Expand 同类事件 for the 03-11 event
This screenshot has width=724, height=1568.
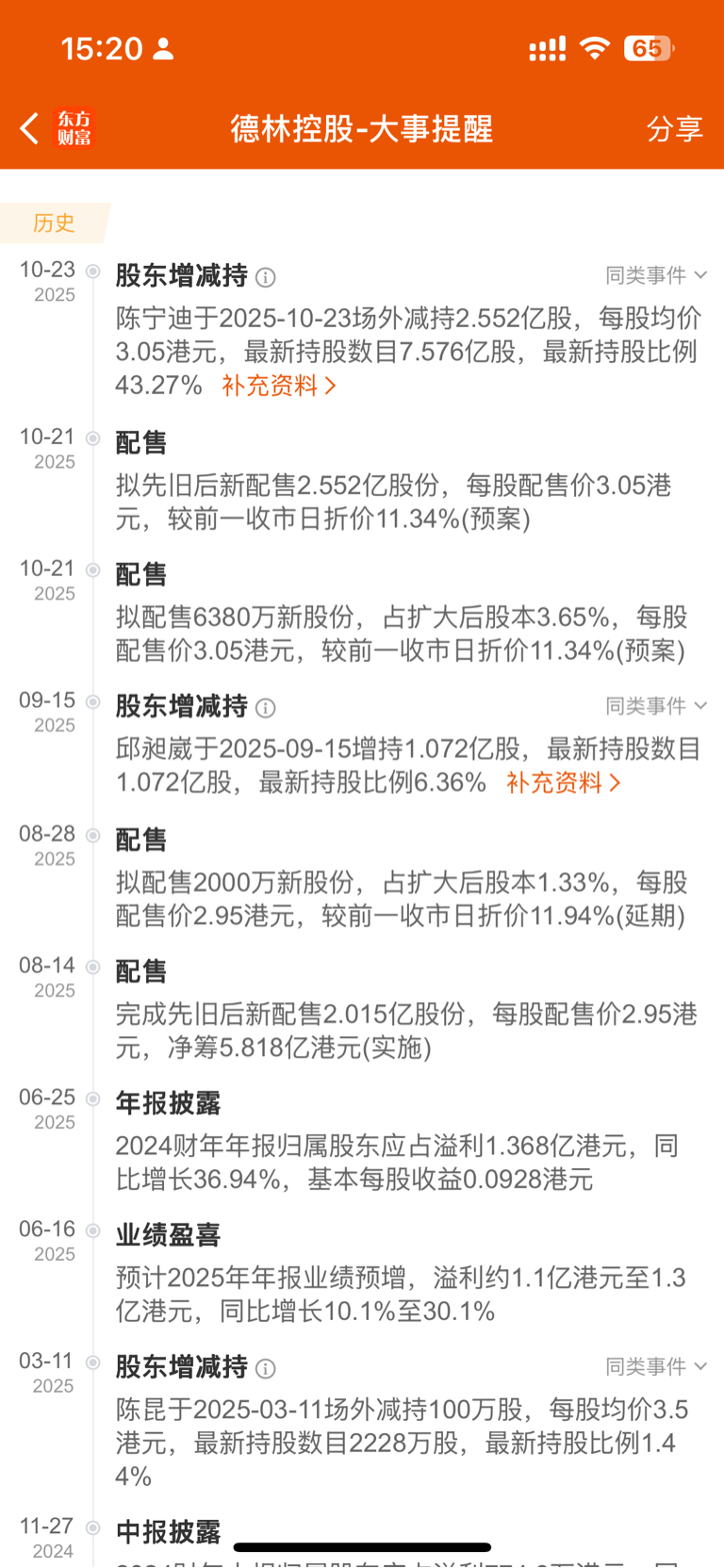(x=656, y=1366)
